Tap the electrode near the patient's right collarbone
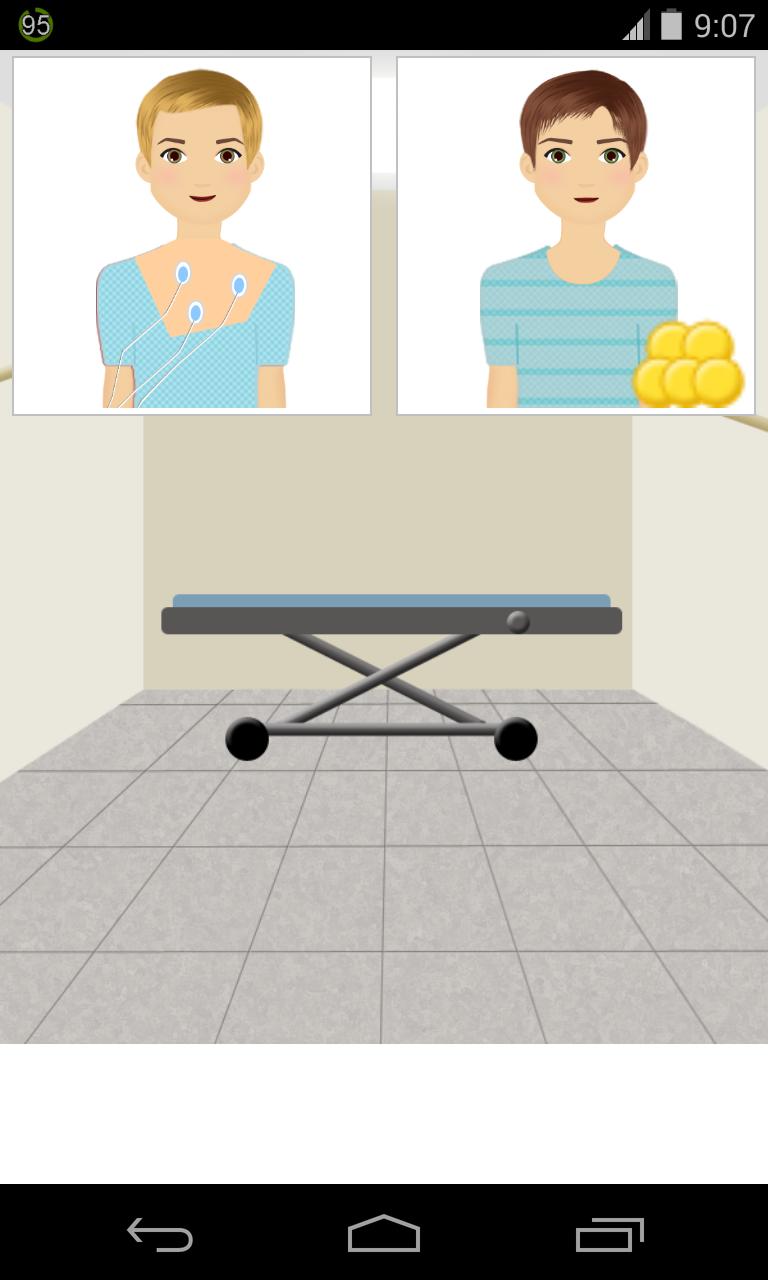The width and height of the screenshot is (768, 1280). (x=182, y=273)
